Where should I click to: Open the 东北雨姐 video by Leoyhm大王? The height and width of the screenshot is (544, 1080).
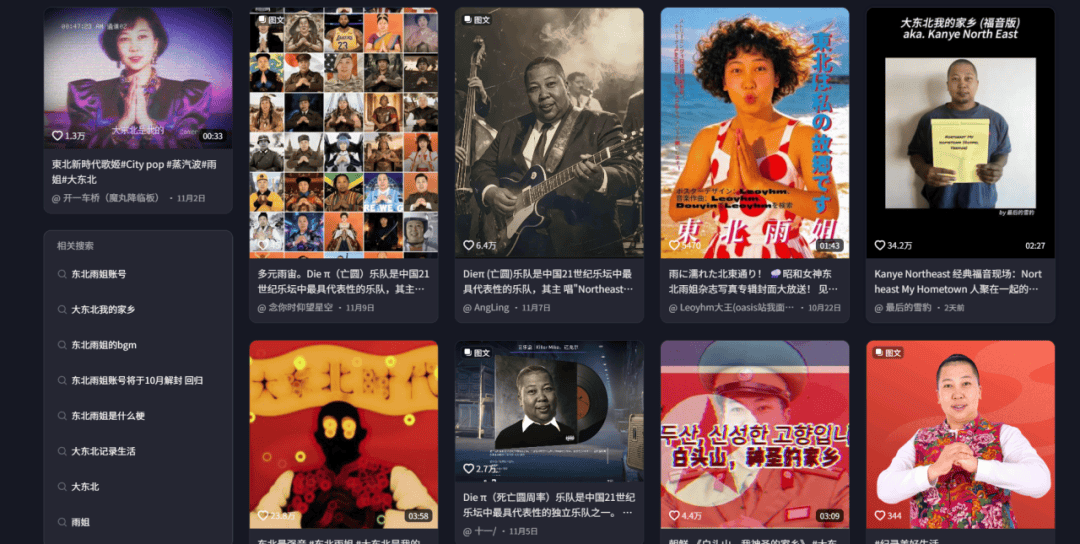pyautogui.click(x=754, y=130)
